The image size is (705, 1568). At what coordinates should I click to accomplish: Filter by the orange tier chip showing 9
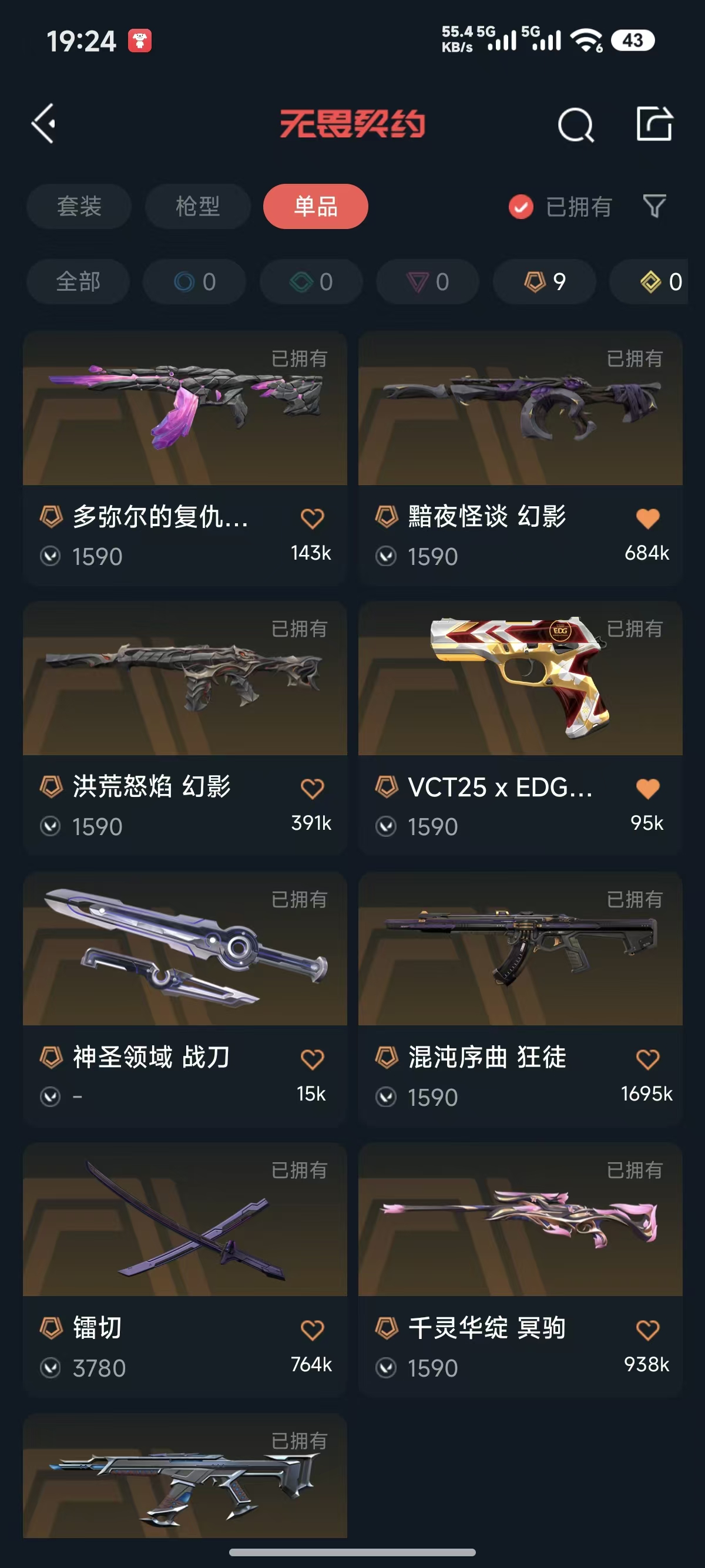[x=544, y=282]
